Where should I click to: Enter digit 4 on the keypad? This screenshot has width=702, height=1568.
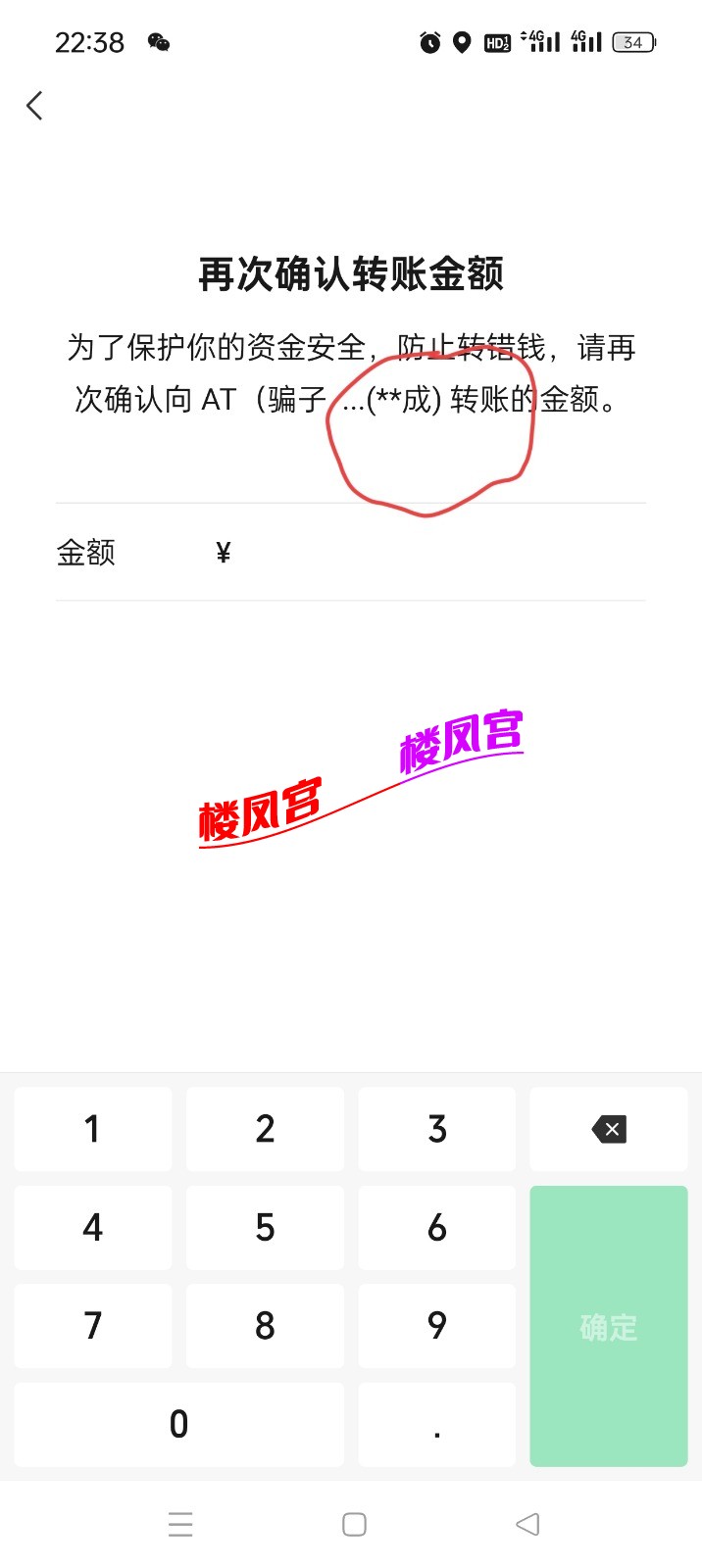click(x=93, y=1227)
